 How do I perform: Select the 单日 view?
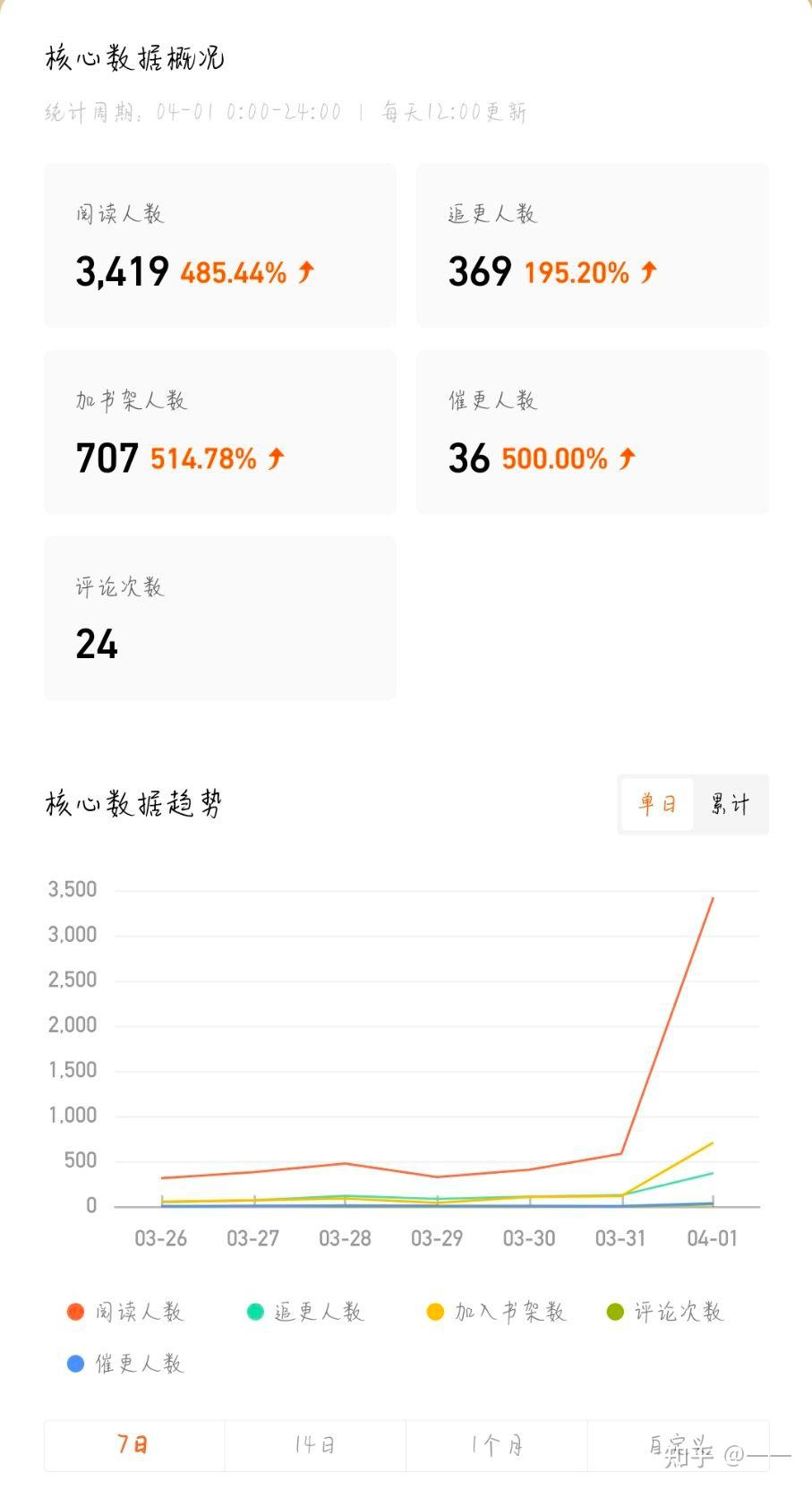click(x=657, y=804)
